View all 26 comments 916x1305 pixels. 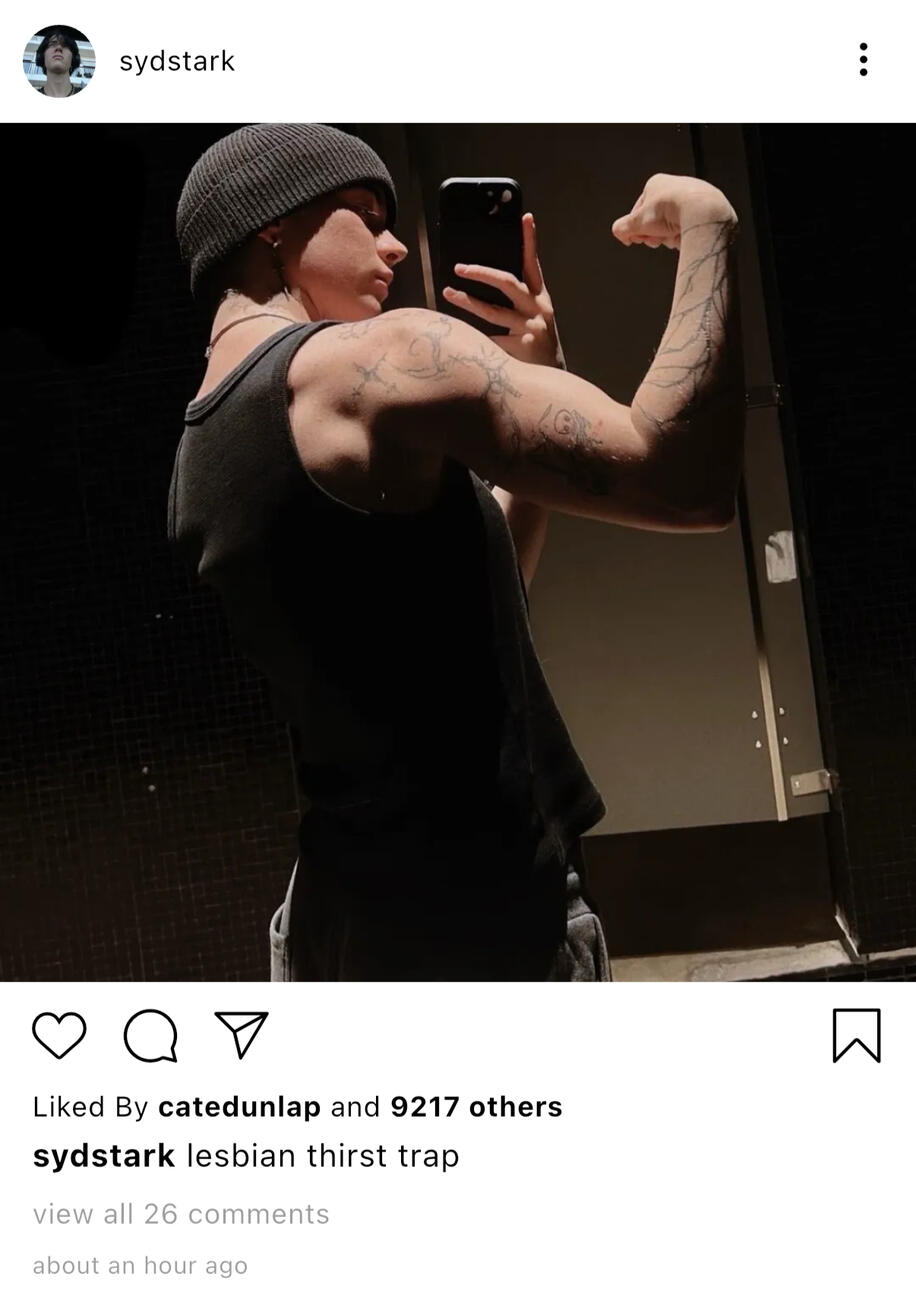[x=181, y=1214]
